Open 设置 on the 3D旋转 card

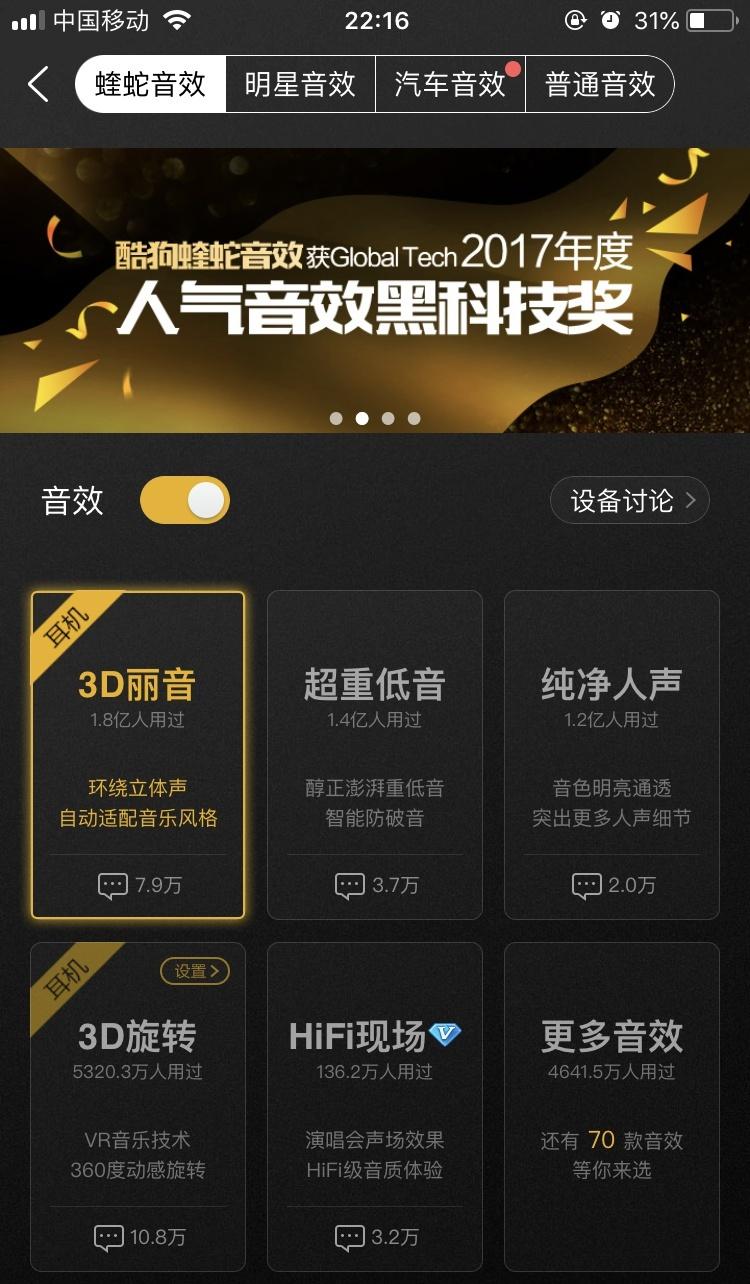[x=195, y=971]
